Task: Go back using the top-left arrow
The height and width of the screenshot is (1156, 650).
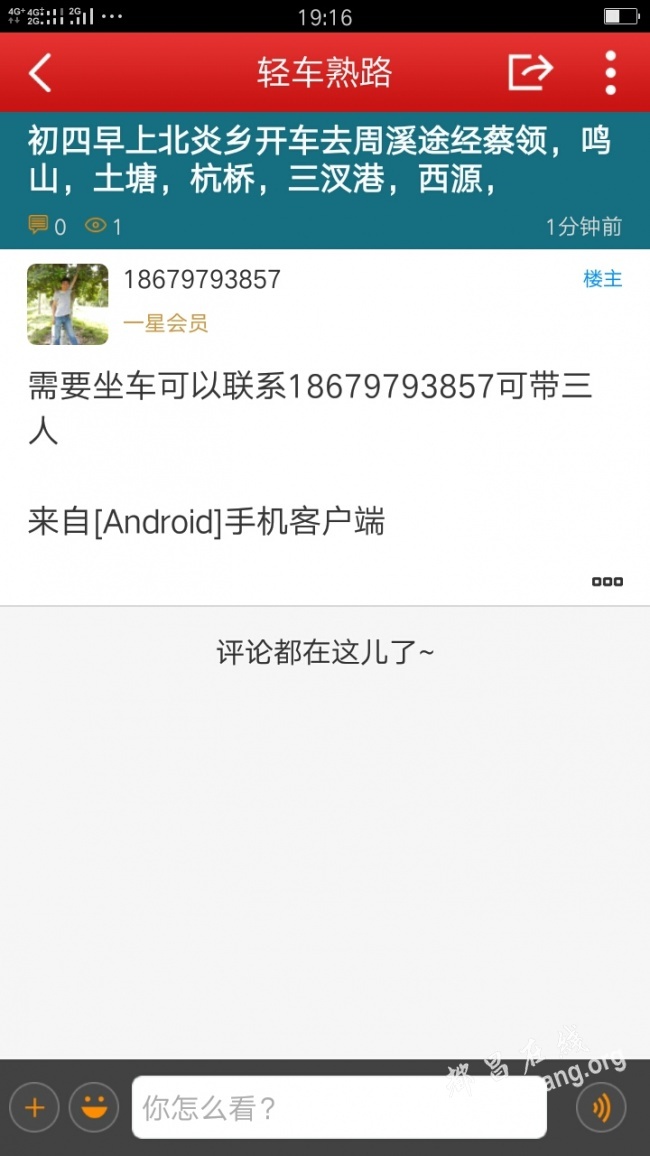Action: [x=40, y=73]
